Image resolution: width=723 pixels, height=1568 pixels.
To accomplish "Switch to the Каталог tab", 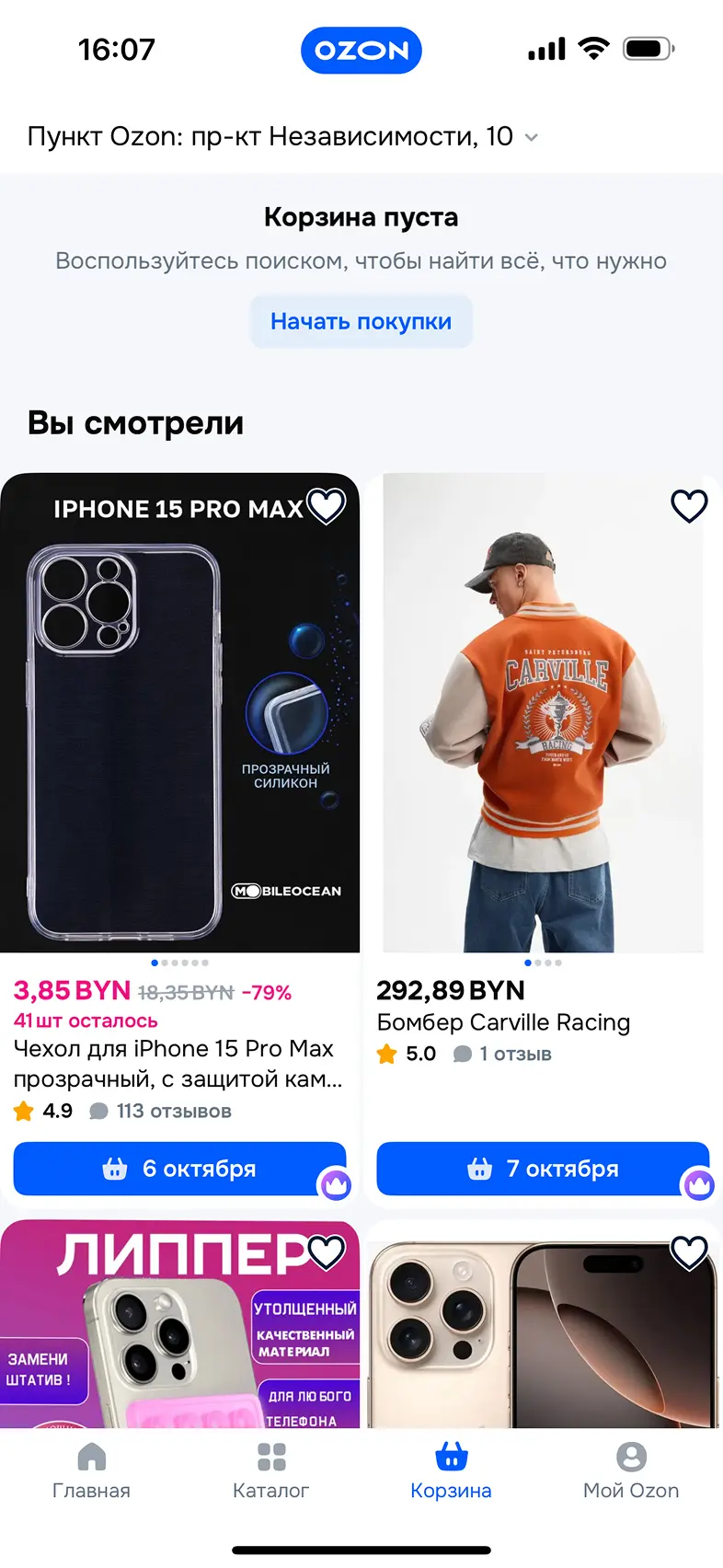I will tap(270, 1470).
